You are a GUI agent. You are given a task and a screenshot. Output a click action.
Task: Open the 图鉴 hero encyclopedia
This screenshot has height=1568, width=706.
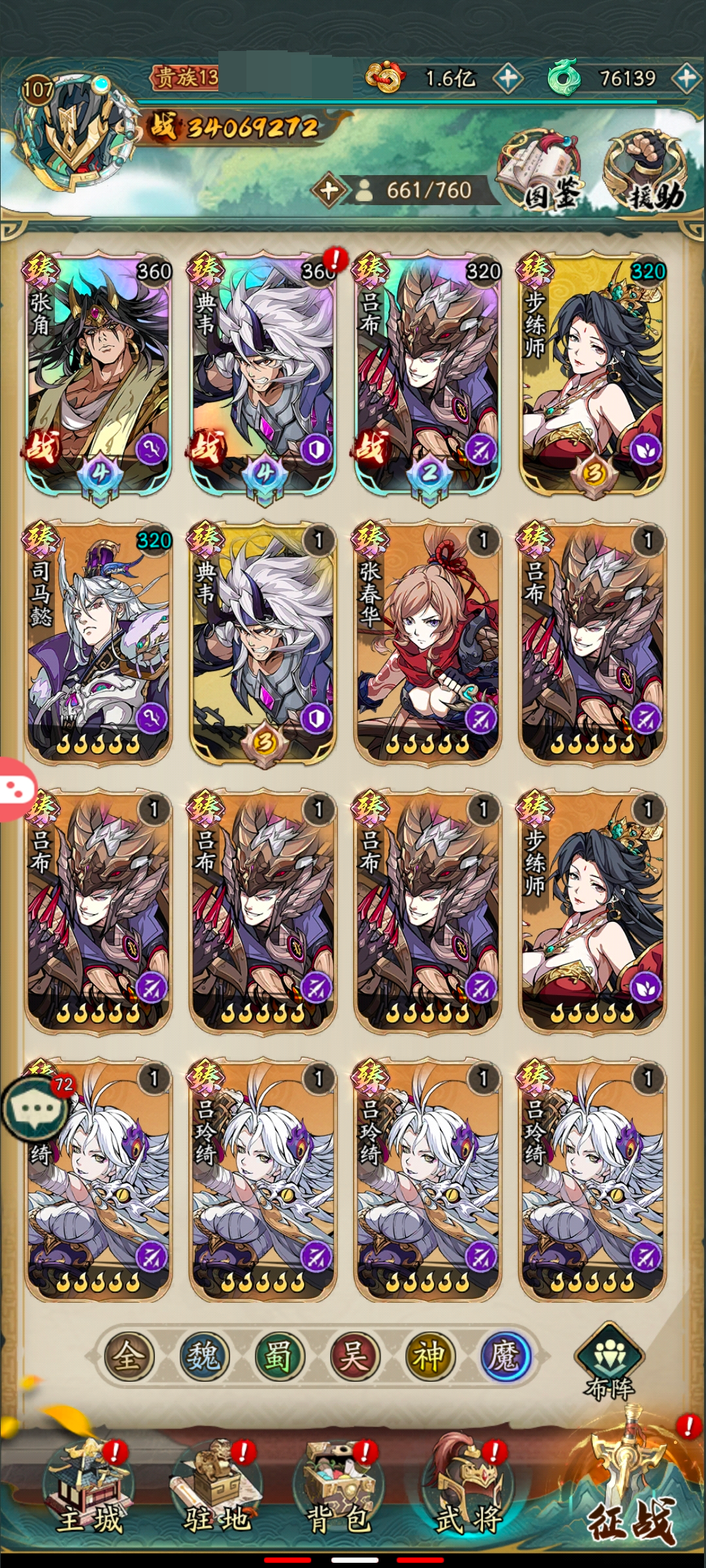(x=540, y=171)
